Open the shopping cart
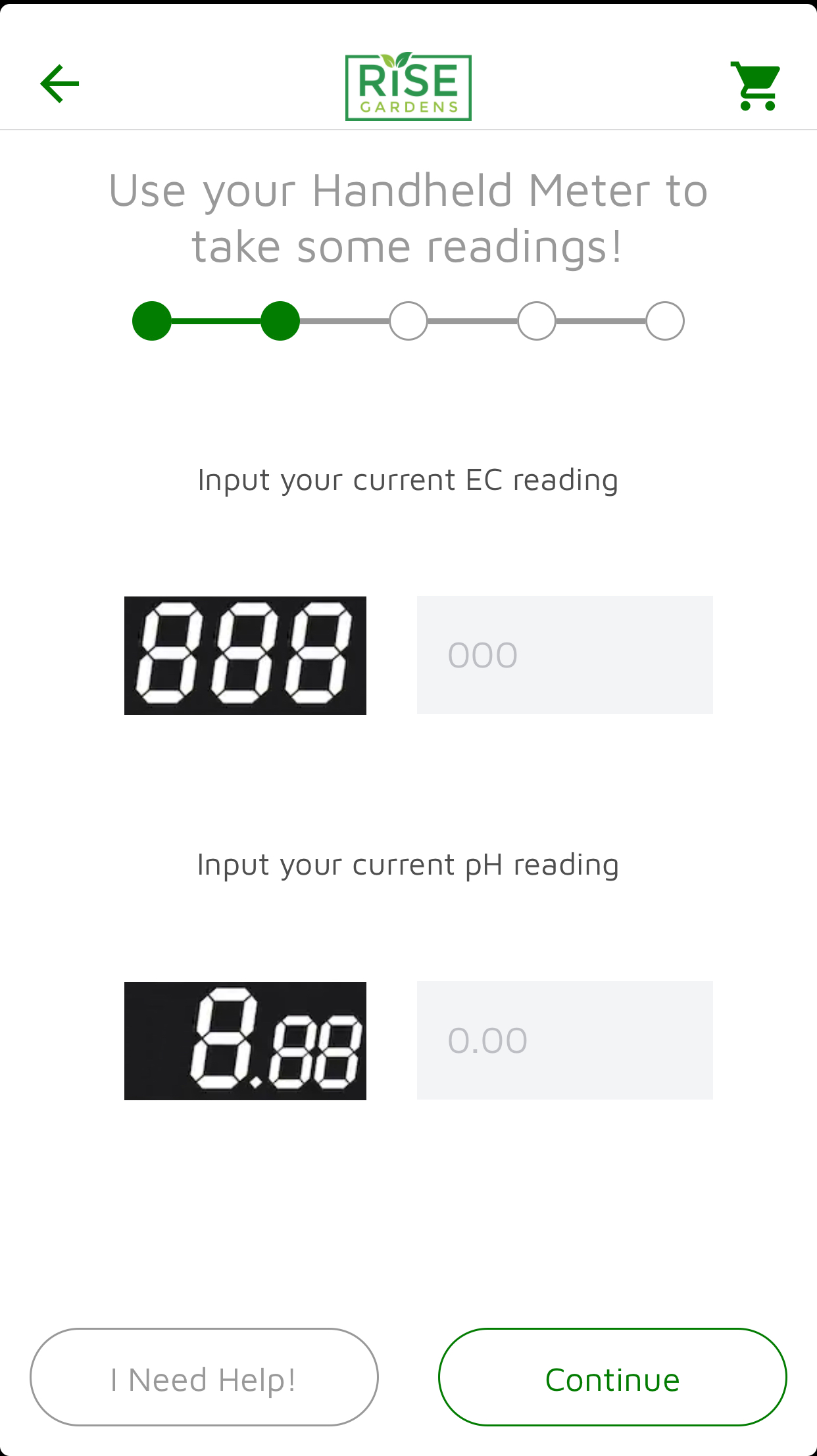This screenshot has width=817, height=1456. click(756, 85)
